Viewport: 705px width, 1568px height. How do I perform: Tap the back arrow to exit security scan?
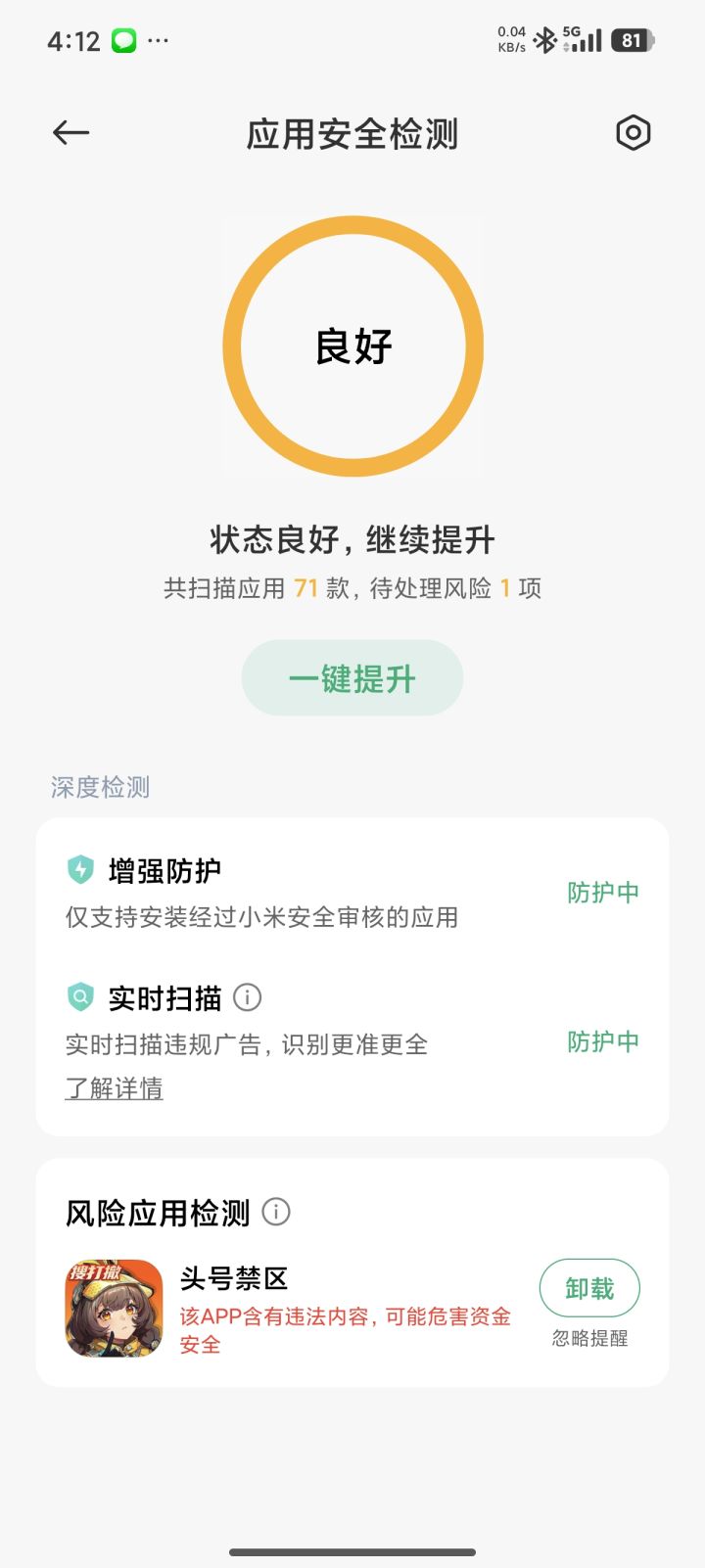click(x=70, y=132)
